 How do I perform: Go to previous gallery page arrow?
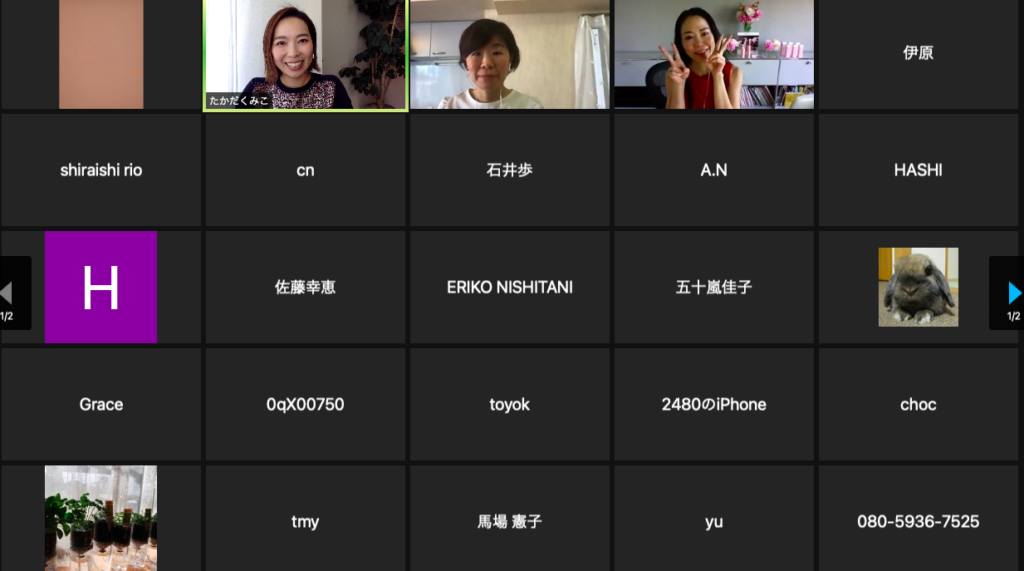click(8, 292)
